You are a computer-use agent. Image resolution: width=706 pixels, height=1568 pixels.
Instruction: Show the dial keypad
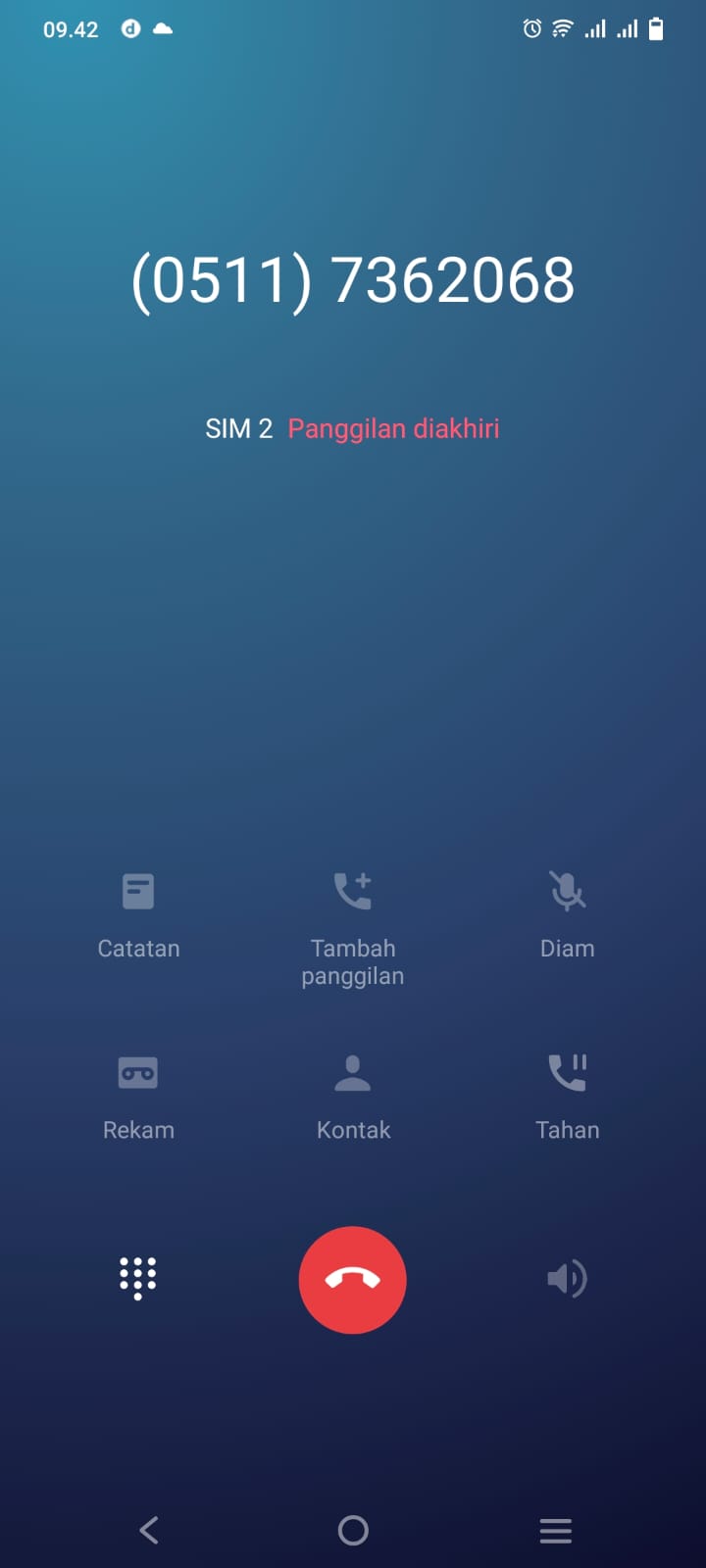(138, 1278)
